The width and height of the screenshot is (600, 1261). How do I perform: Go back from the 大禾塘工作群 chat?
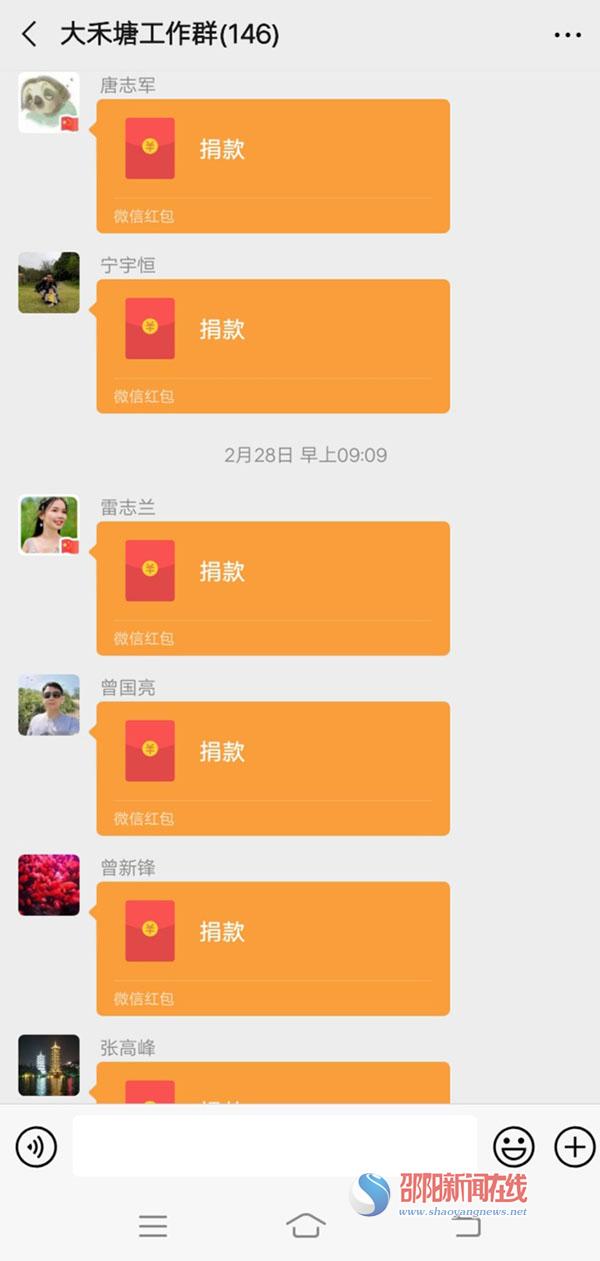29,35
